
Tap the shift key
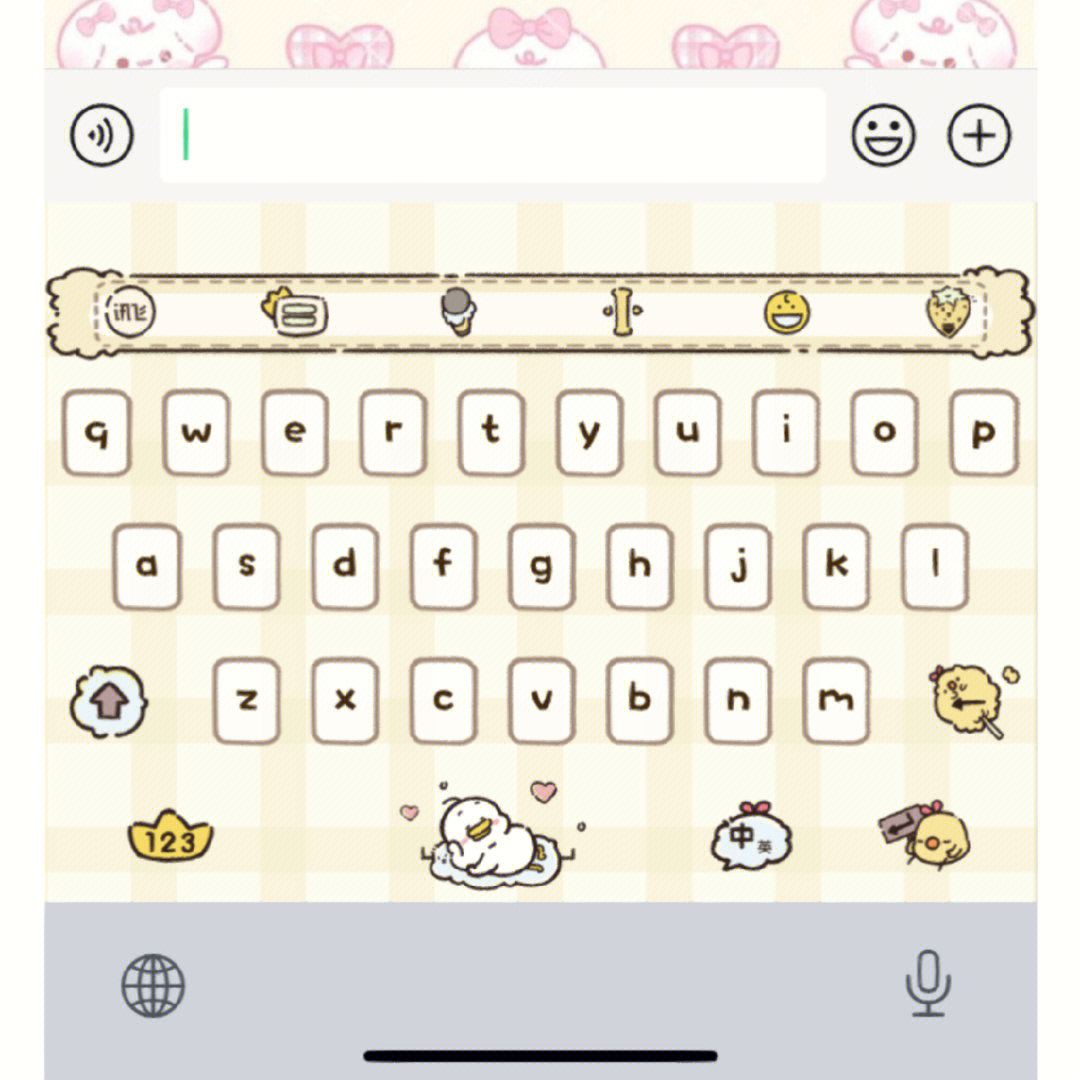[x=109, y=701]
